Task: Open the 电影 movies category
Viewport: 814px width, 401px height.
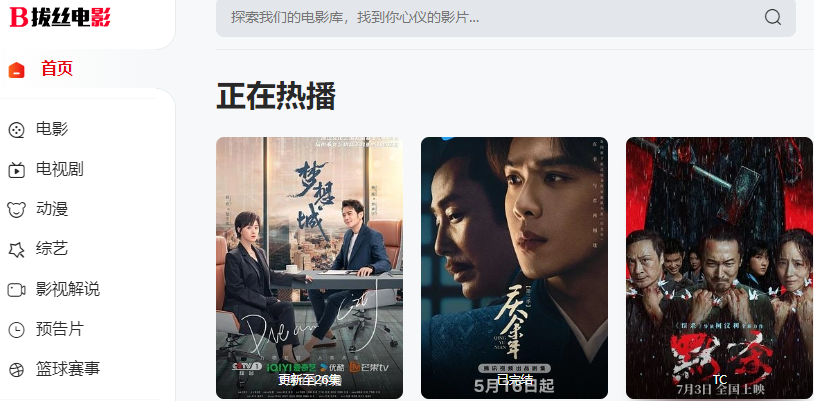Action: point(52,129)
